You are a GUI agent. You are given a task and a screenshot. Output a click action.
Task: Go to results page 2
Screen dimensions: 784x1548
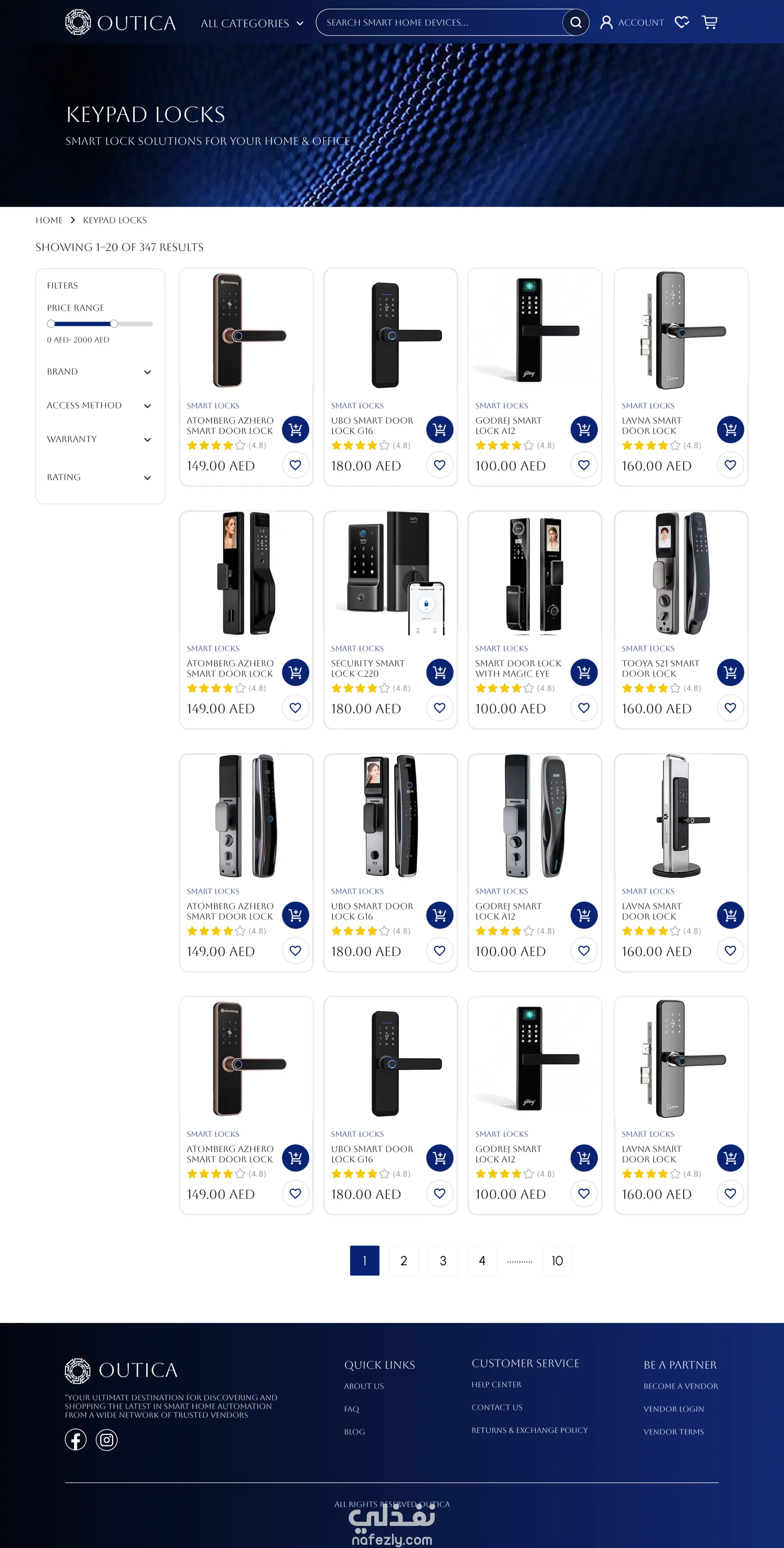[x=404, y=1260]
